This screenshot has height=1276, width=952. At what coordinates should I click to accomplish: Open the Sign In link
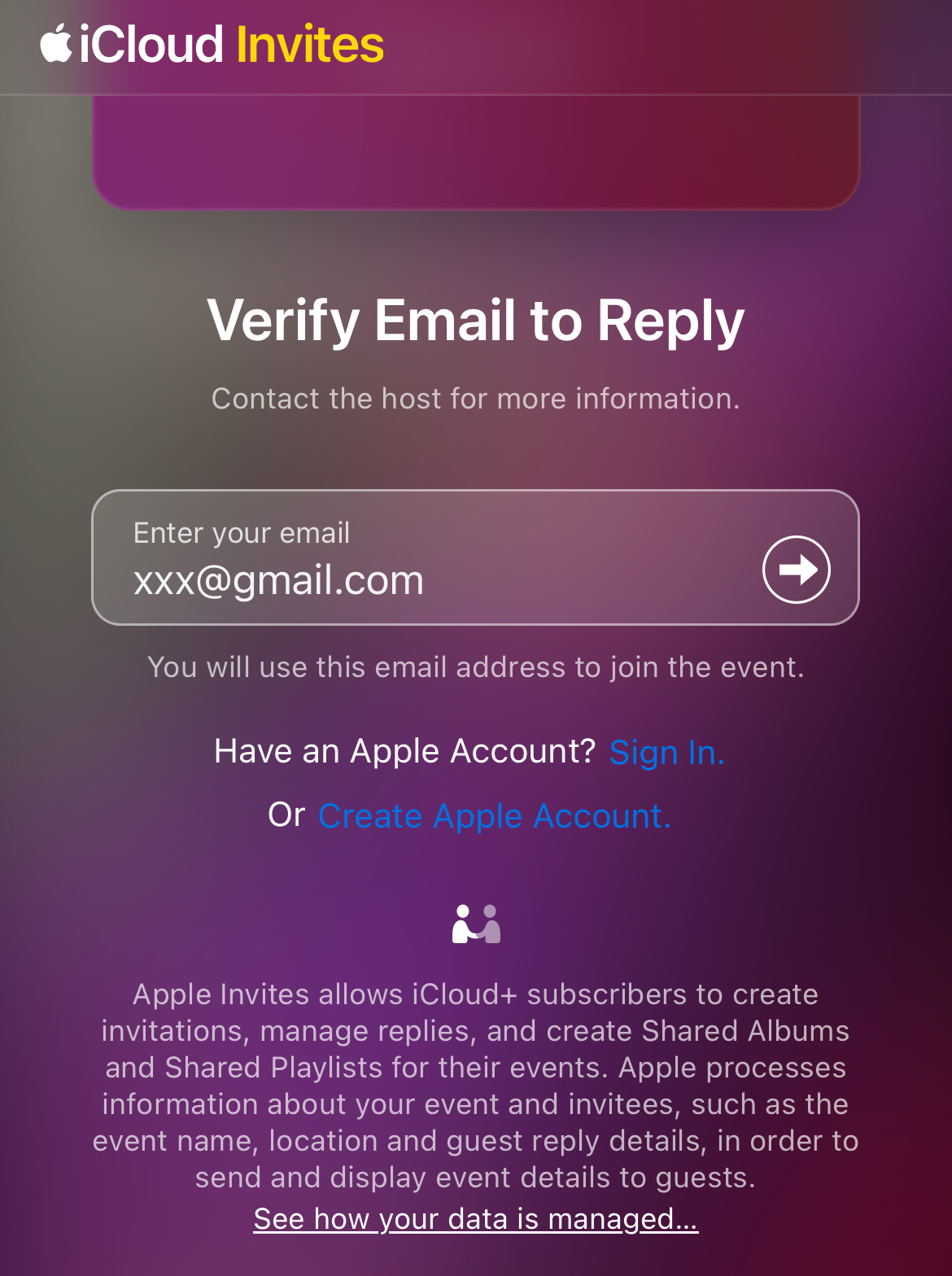pos(666,753)
